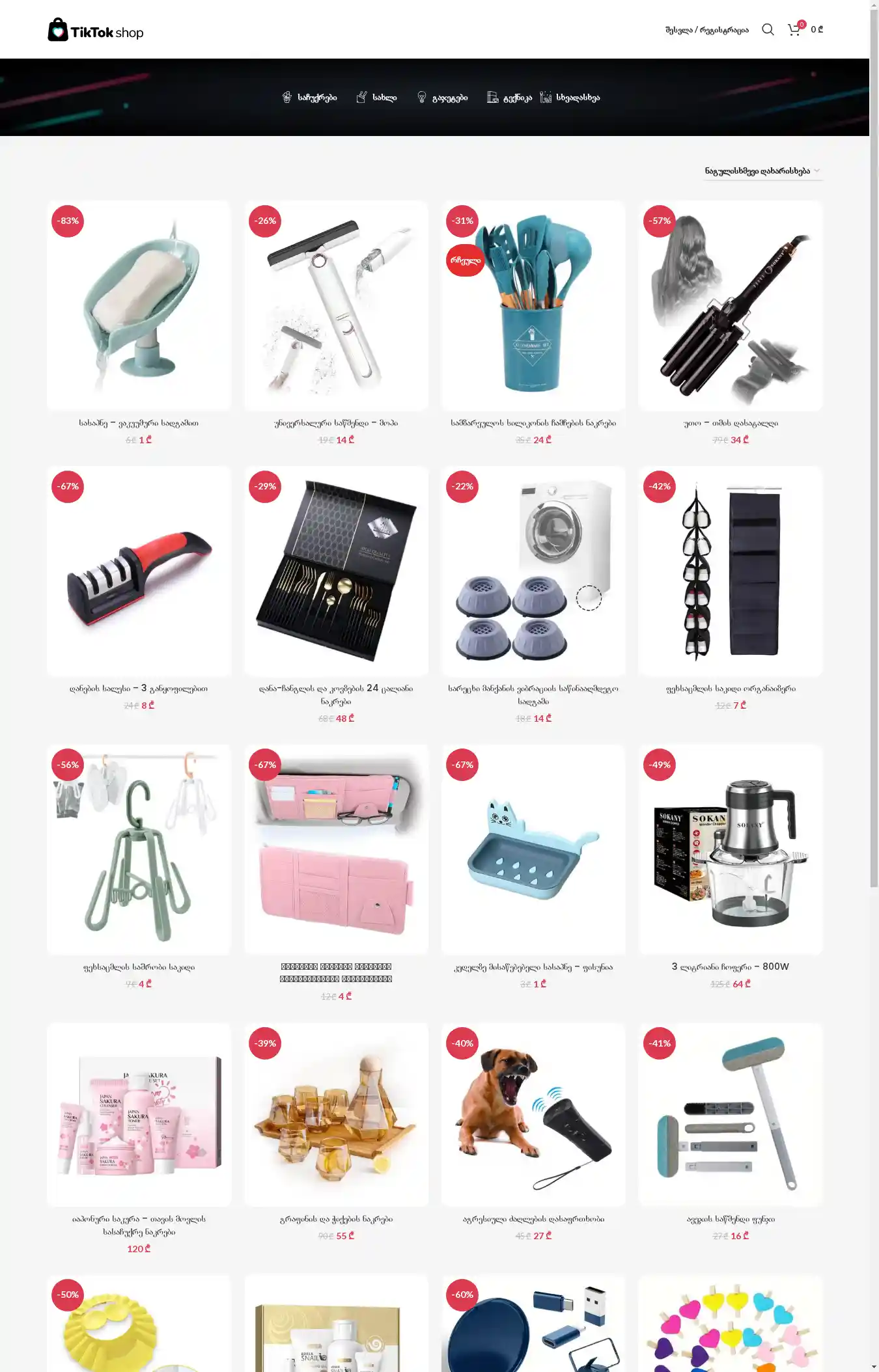Image resolution: width=879 pixels, height=1372 pixels.
Task: Open the სხვადასხვა category
Action: [x=570, y=98]
